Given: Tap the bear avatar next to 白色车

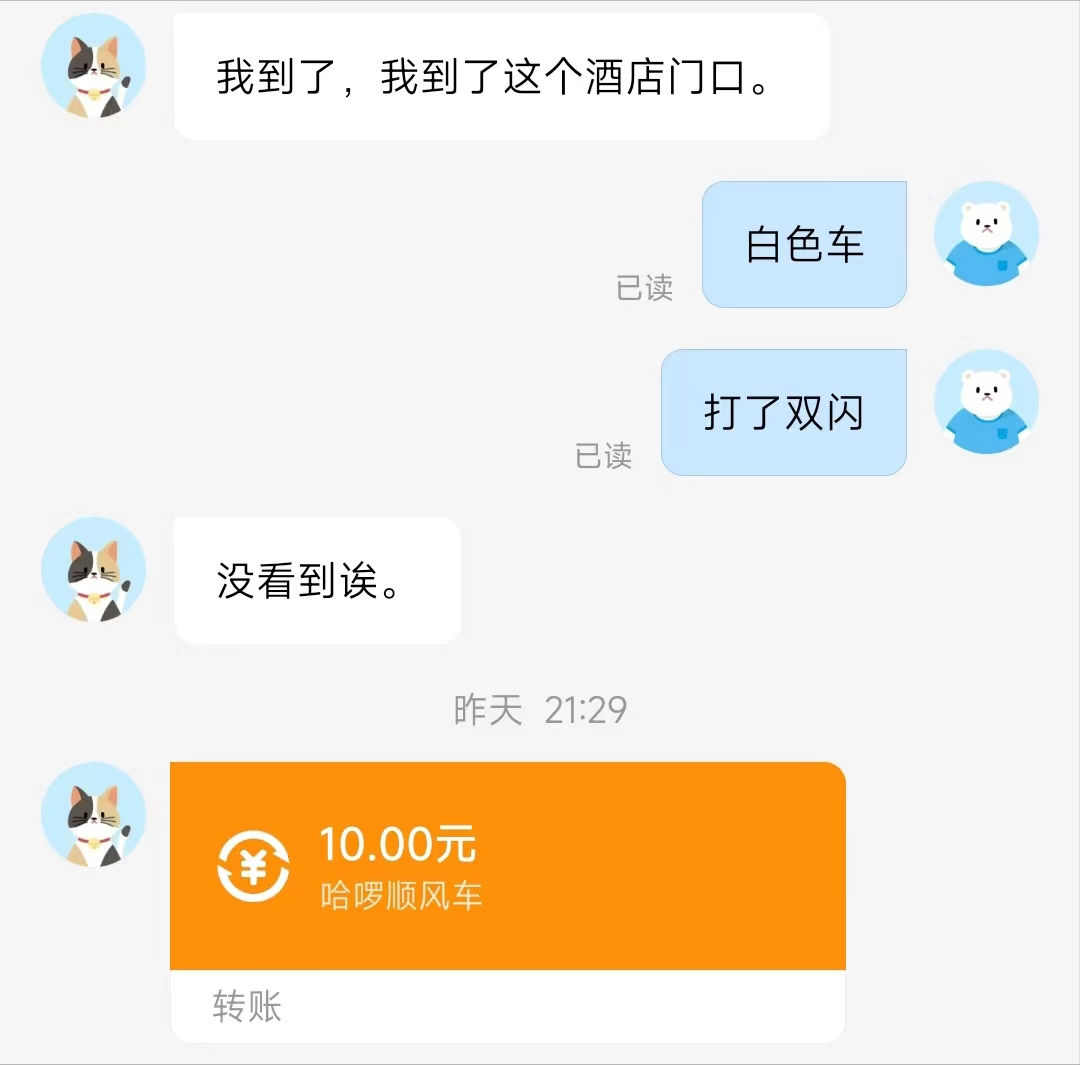Looking at the screenshot, I should [986, 234].
